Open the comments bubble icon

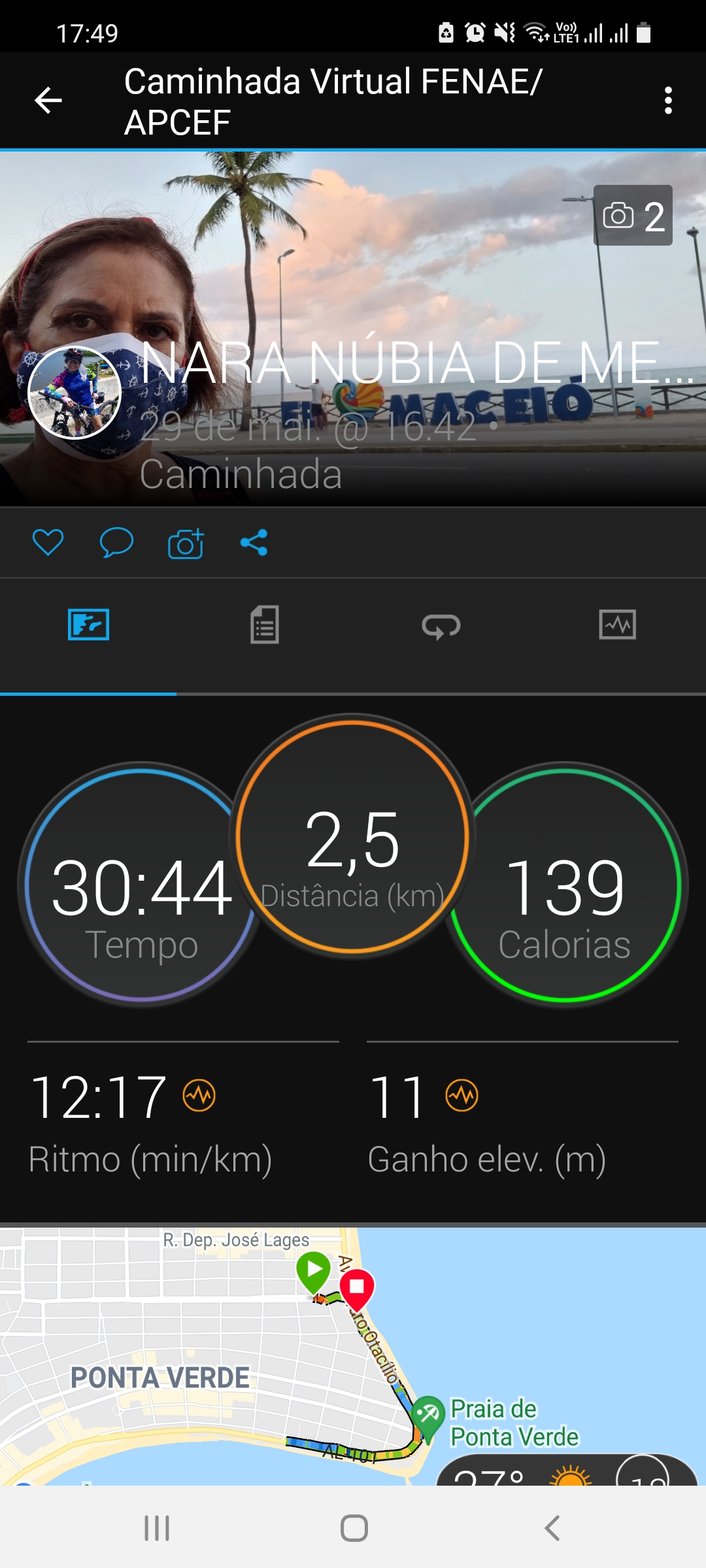(116, 542)
